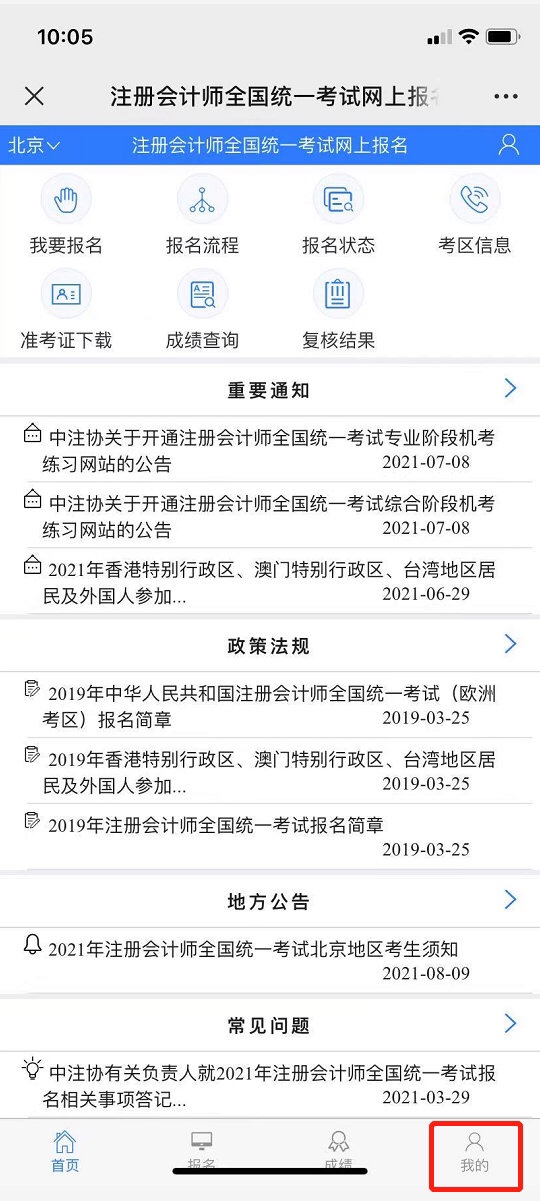Open 2019年注册会计师全国统一考试报名简章

260,836
